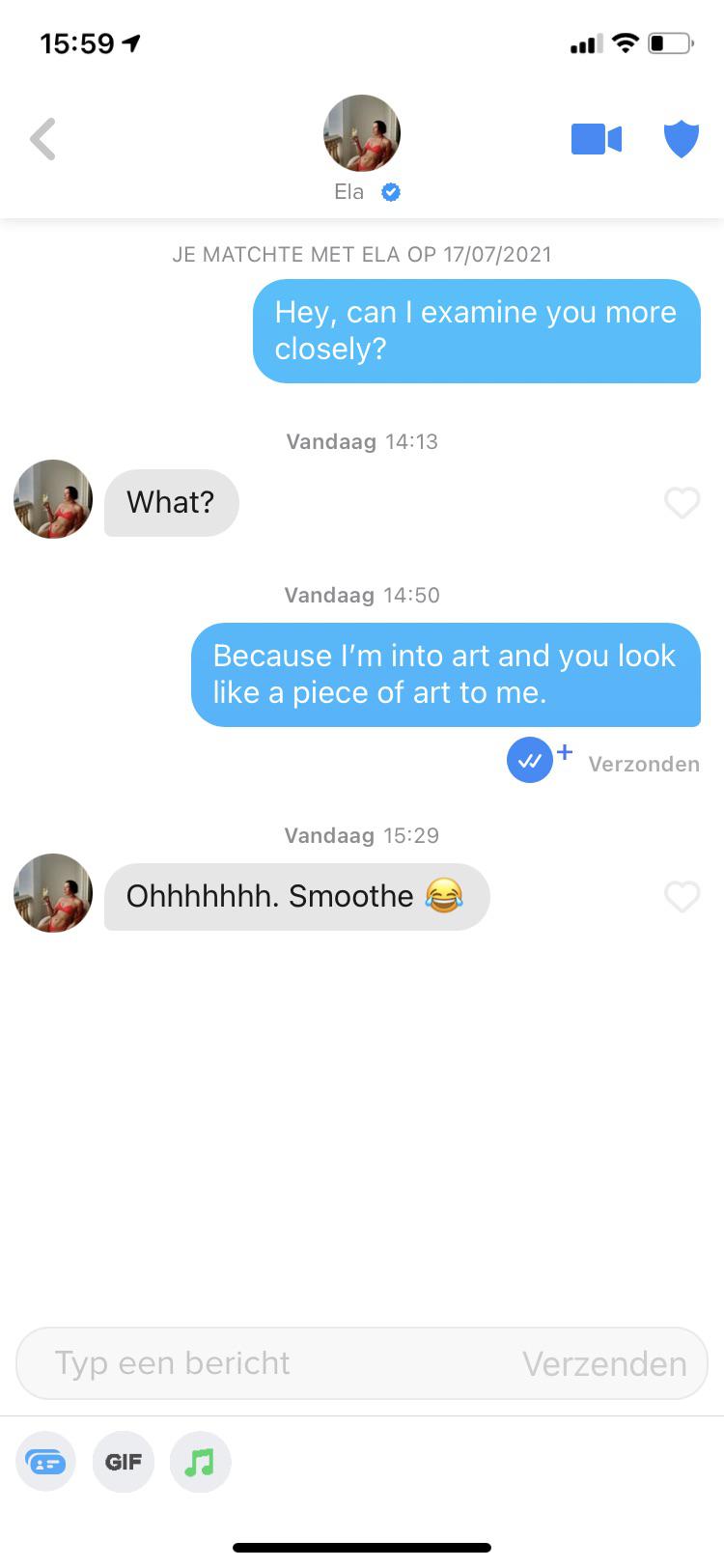Viewport: 724px width, 1568px height.
Task: Open the GIF picker
Action: pos(124,1462)
